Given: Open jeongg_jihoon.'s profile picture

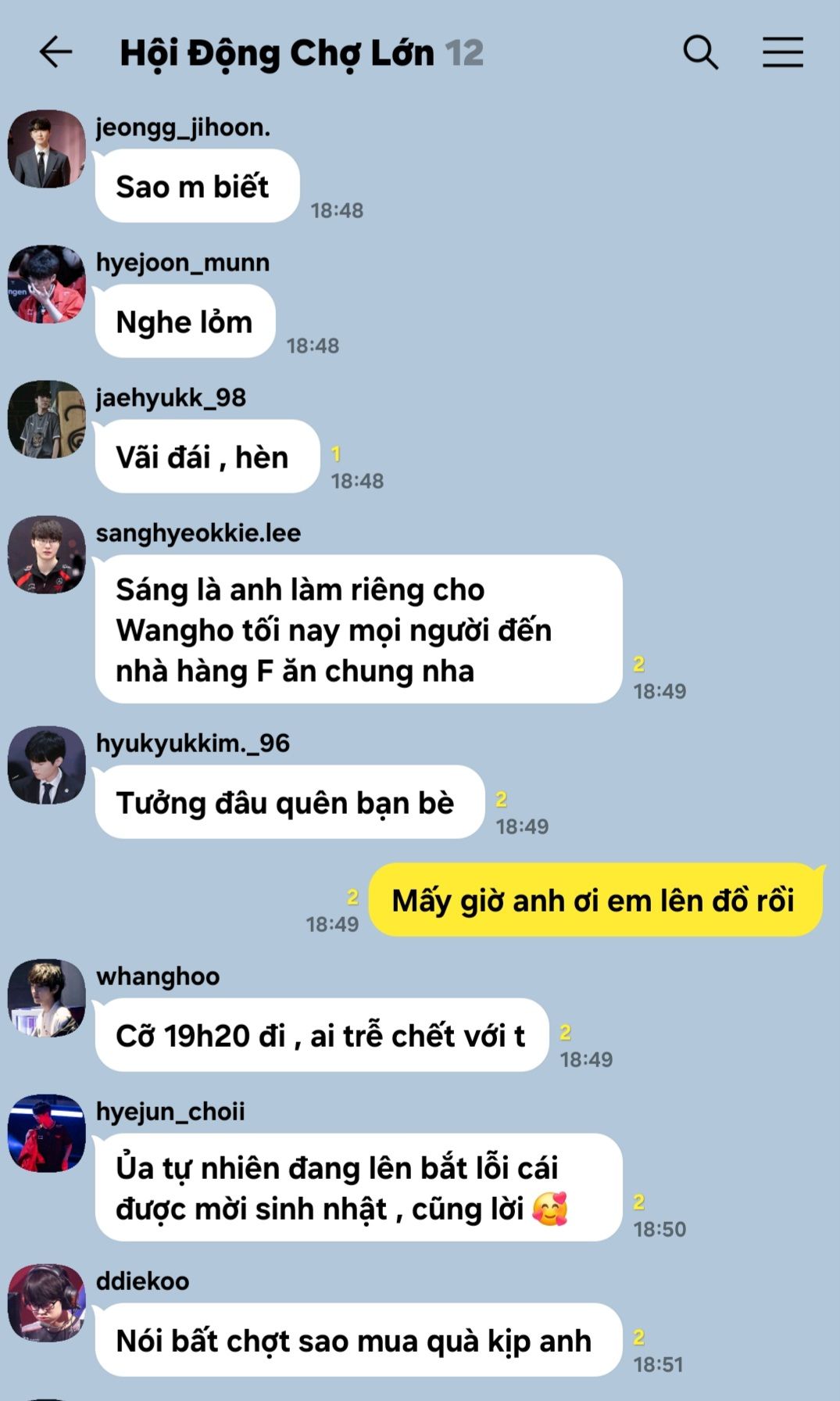Looking at the screenshot, I should [x=47, y=149].
